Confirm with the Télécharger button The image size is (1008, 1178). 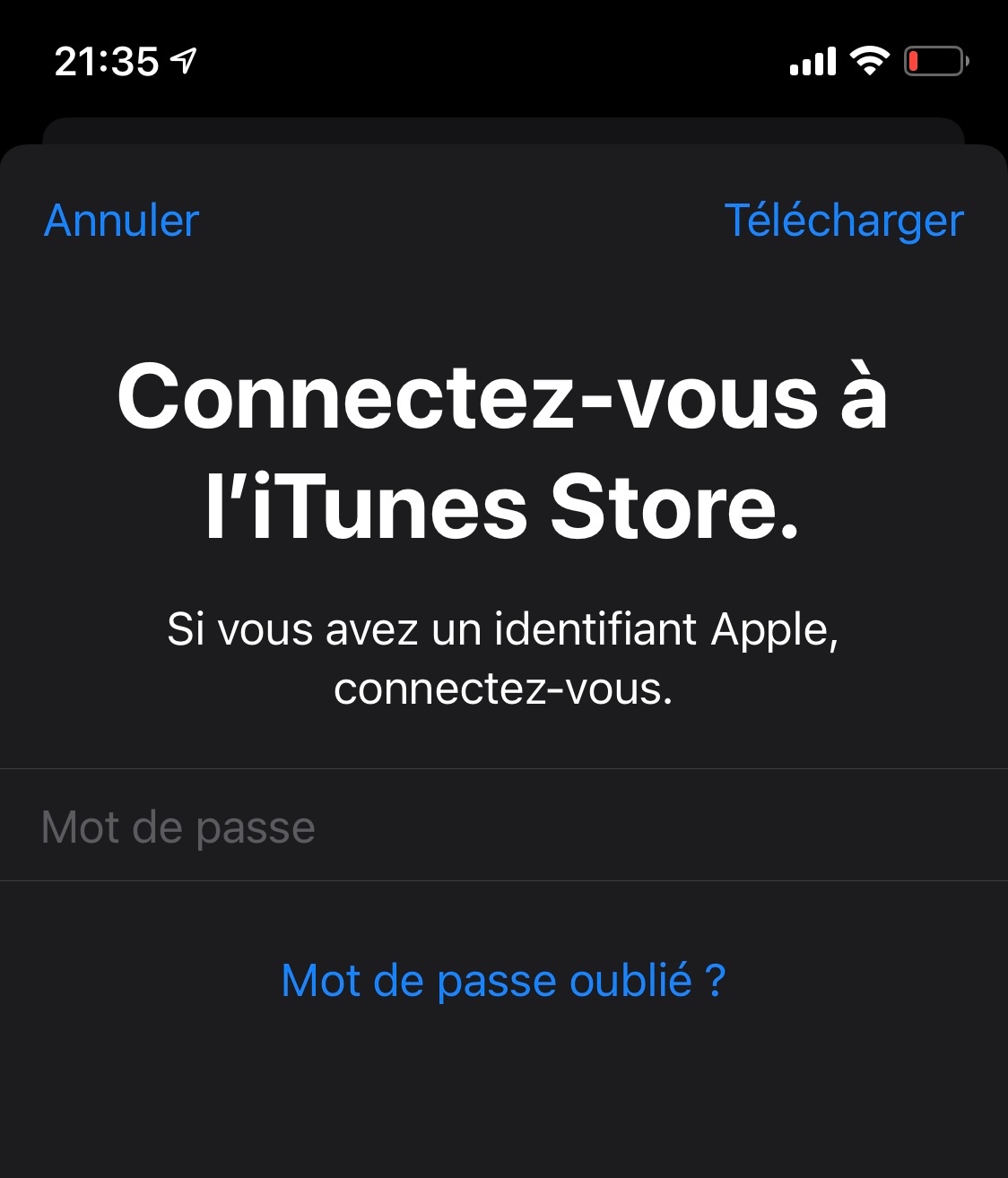coord(844,221)
